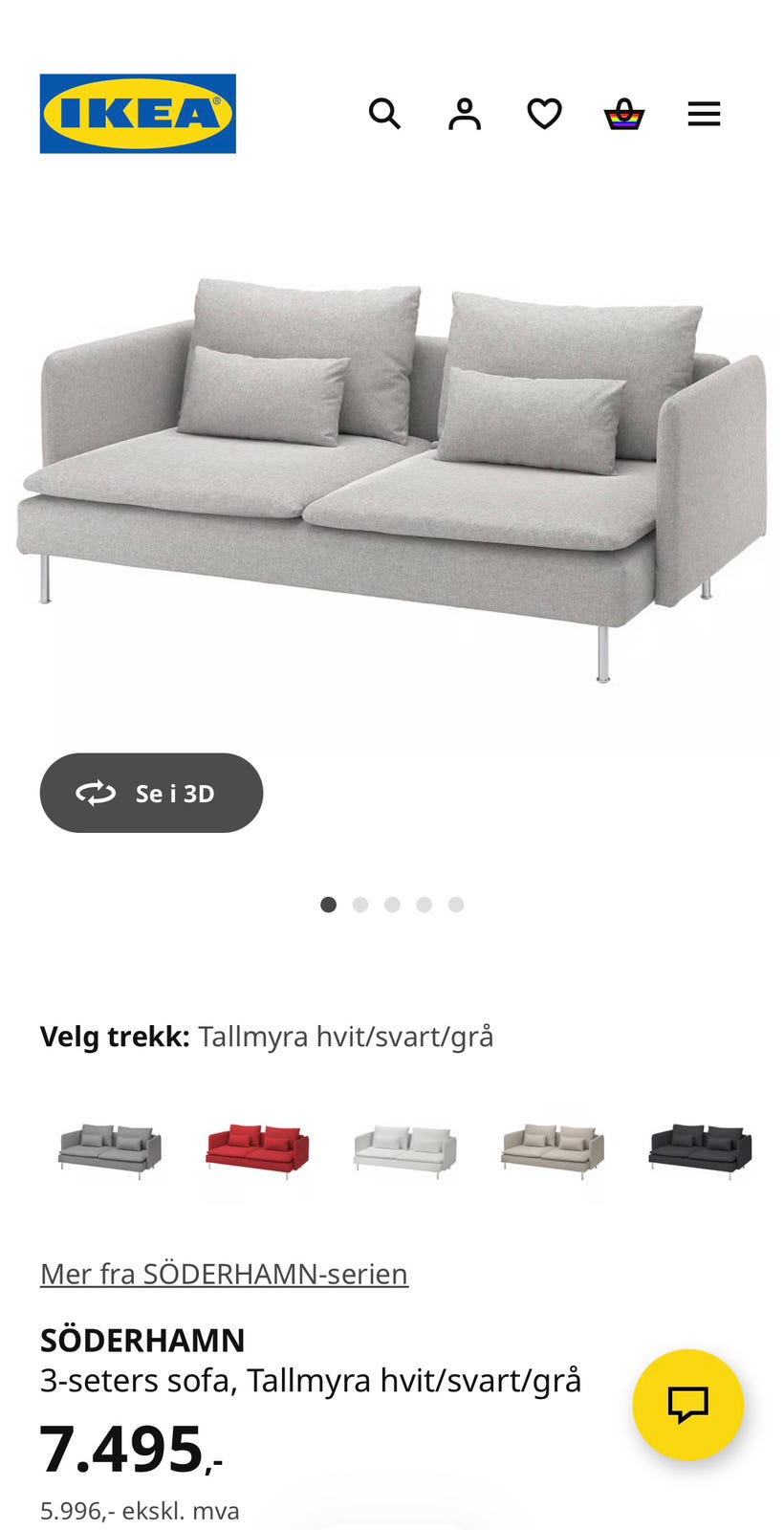Select the white sofa cover

pos(404,1151)
